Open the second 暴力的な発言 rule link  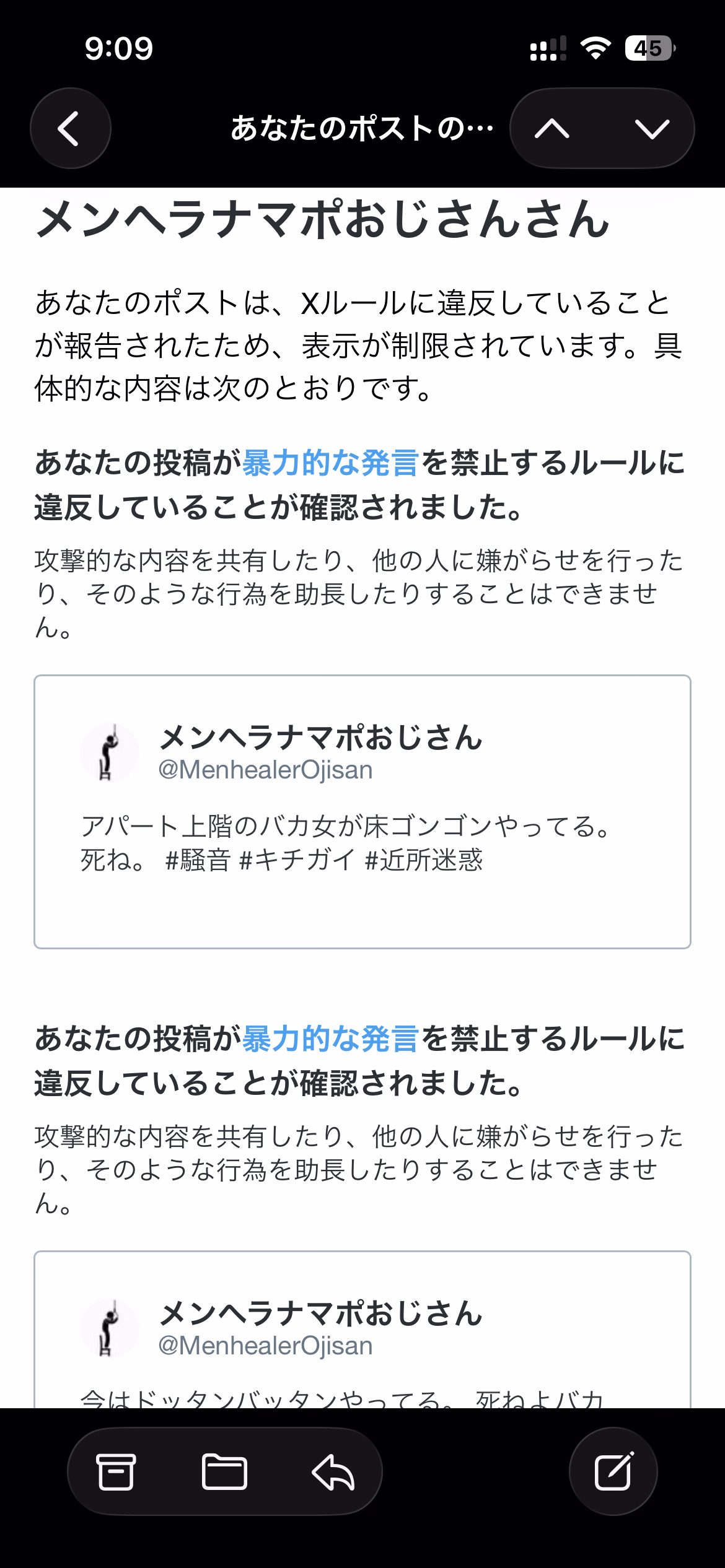tap(330, 1039)
